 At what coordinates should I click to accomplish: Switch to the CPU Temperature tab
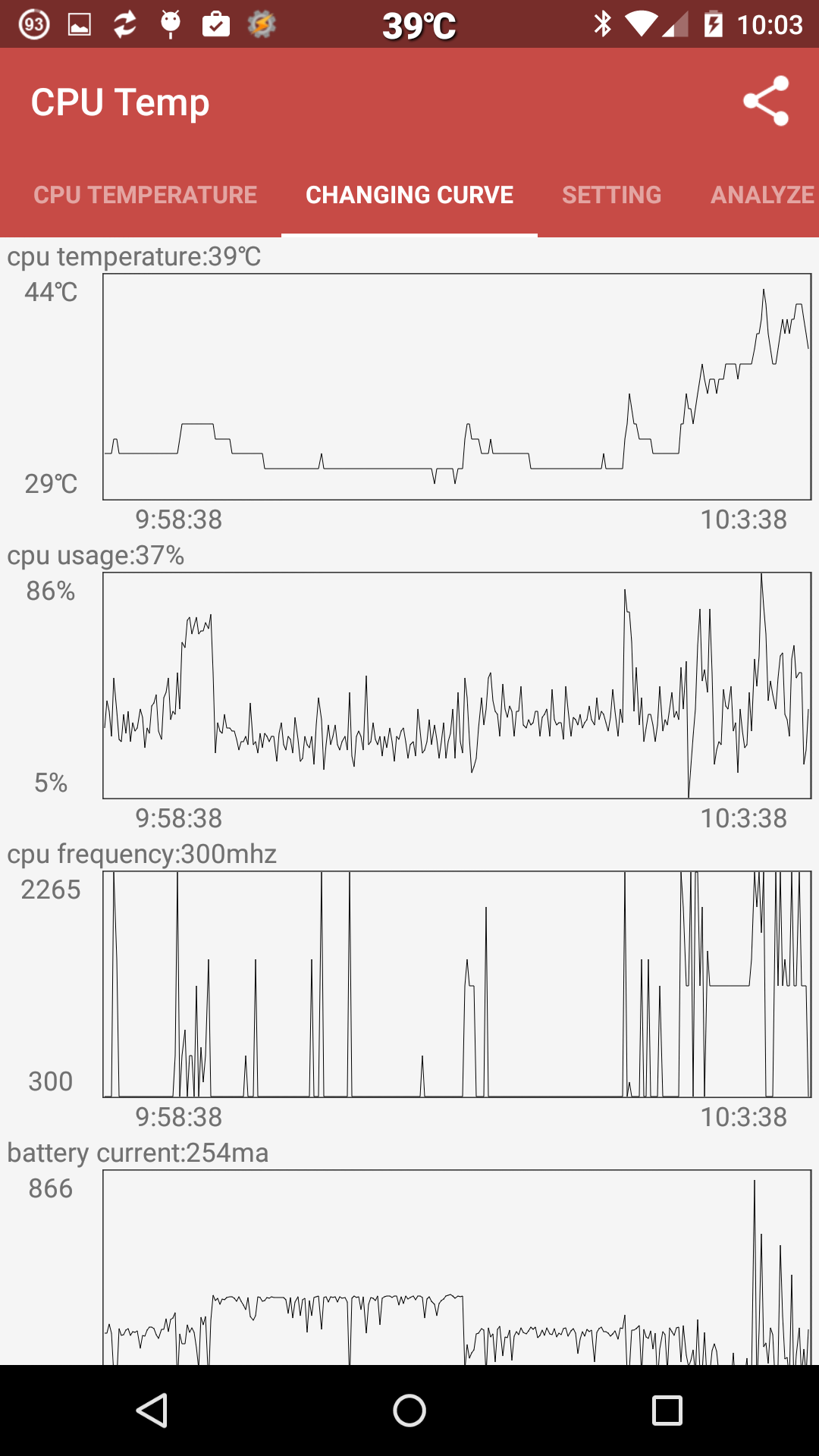145,195
